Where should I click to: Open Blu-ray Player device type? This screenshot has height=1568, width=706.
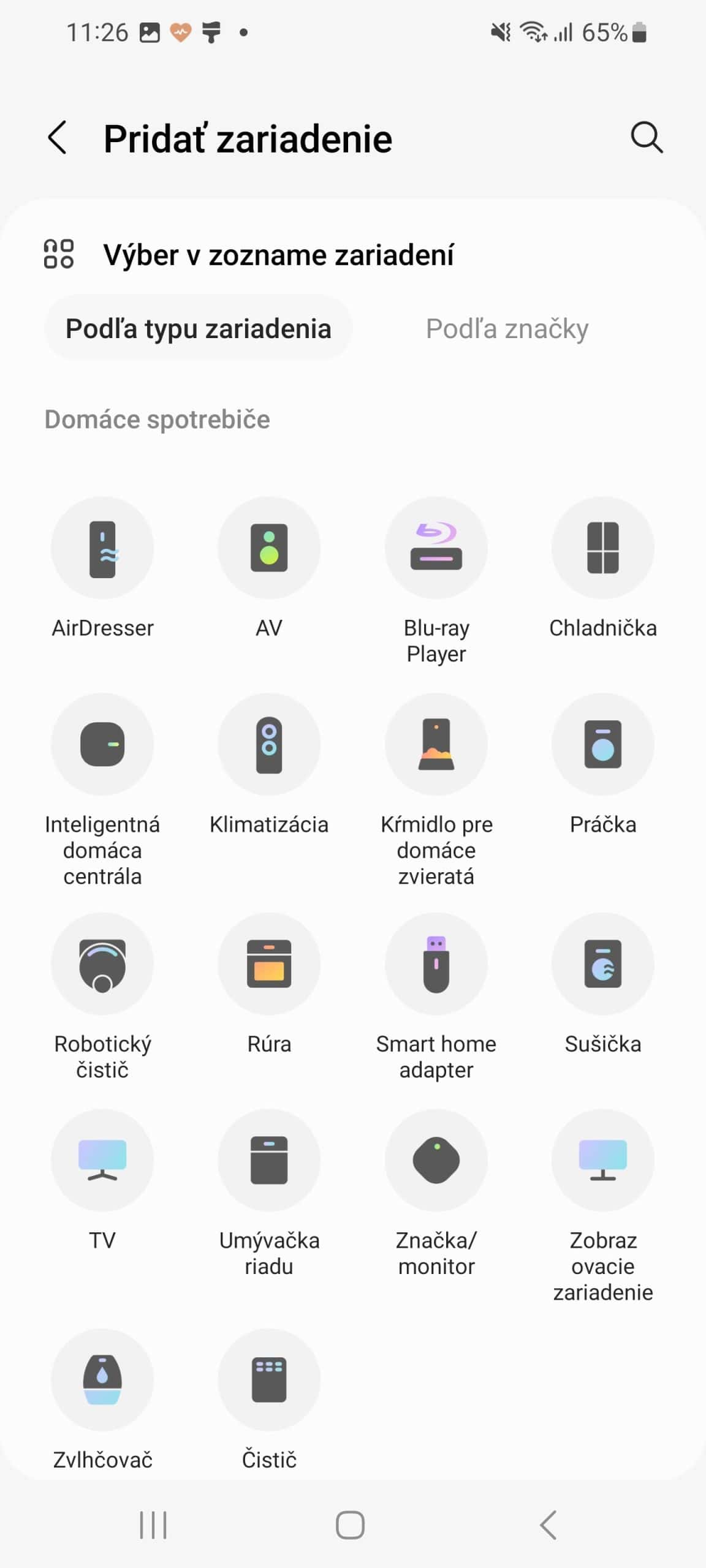tap(436, 548)
